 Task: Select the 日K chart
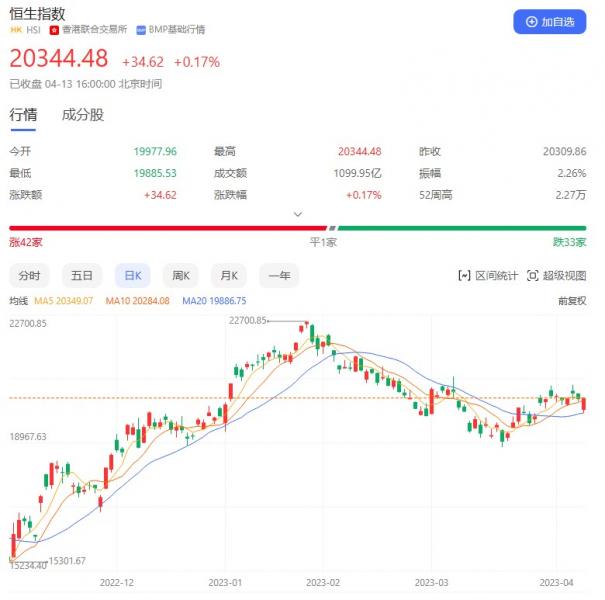pos(131,275)
